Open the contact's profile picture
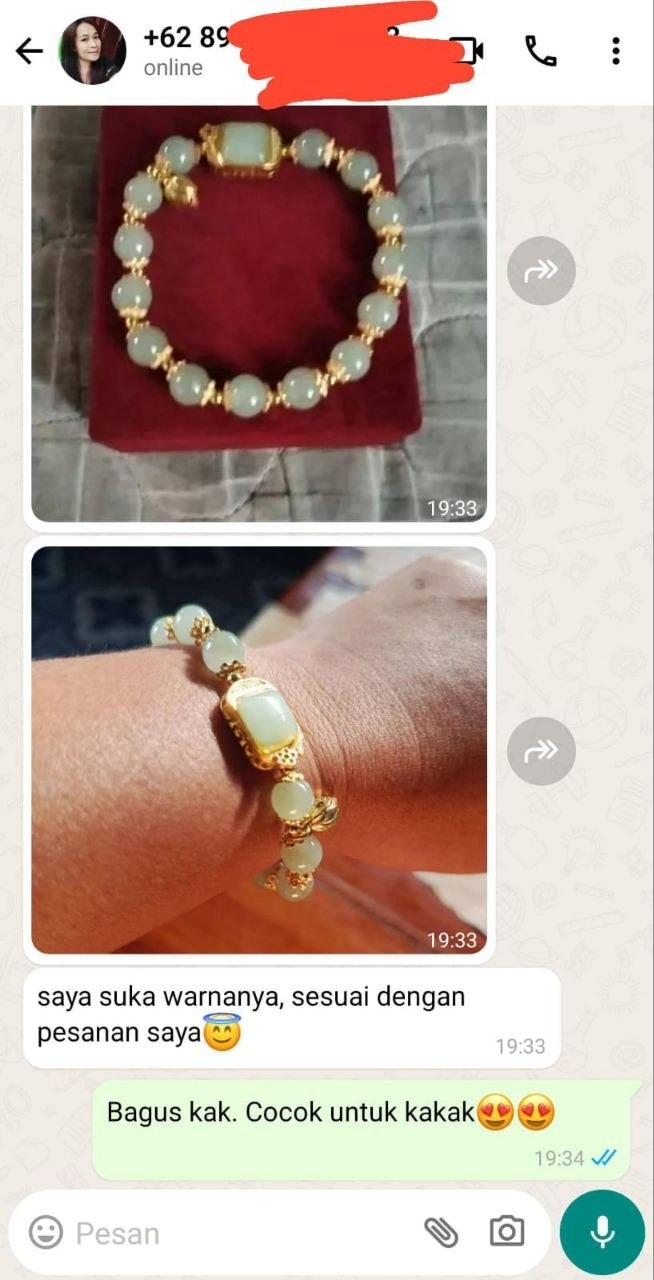Screen dimensions: 654x1280 [93, 50]
